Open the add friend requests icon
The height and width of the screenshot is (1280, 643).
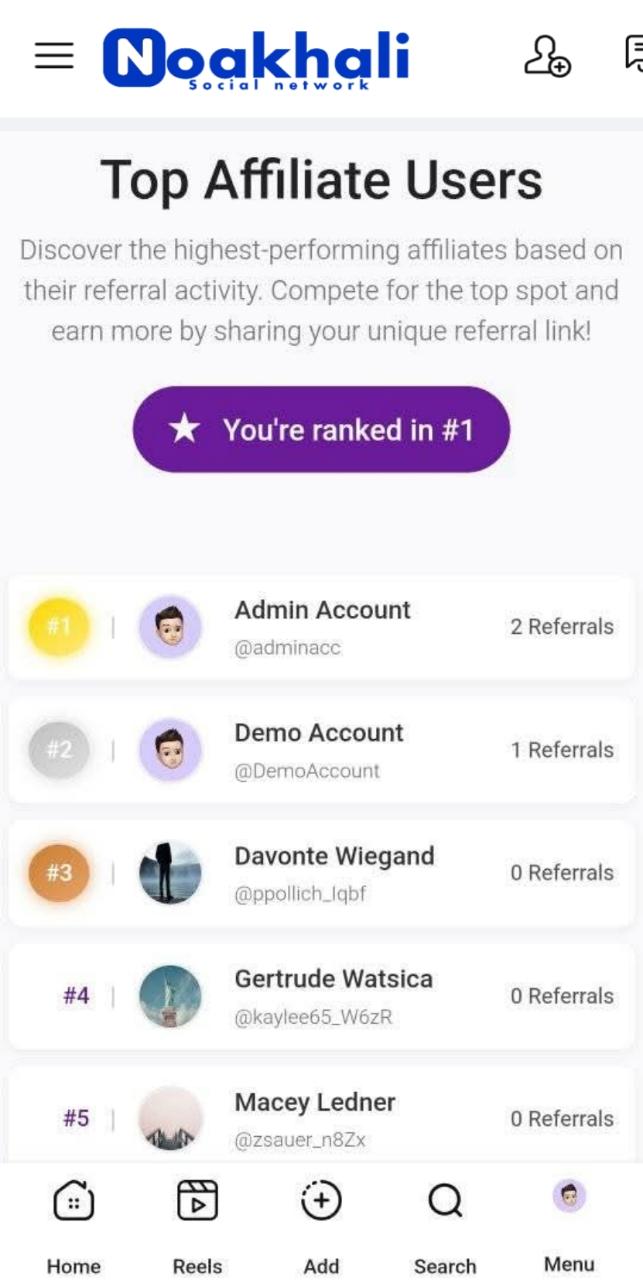click(x=547, y=56)
